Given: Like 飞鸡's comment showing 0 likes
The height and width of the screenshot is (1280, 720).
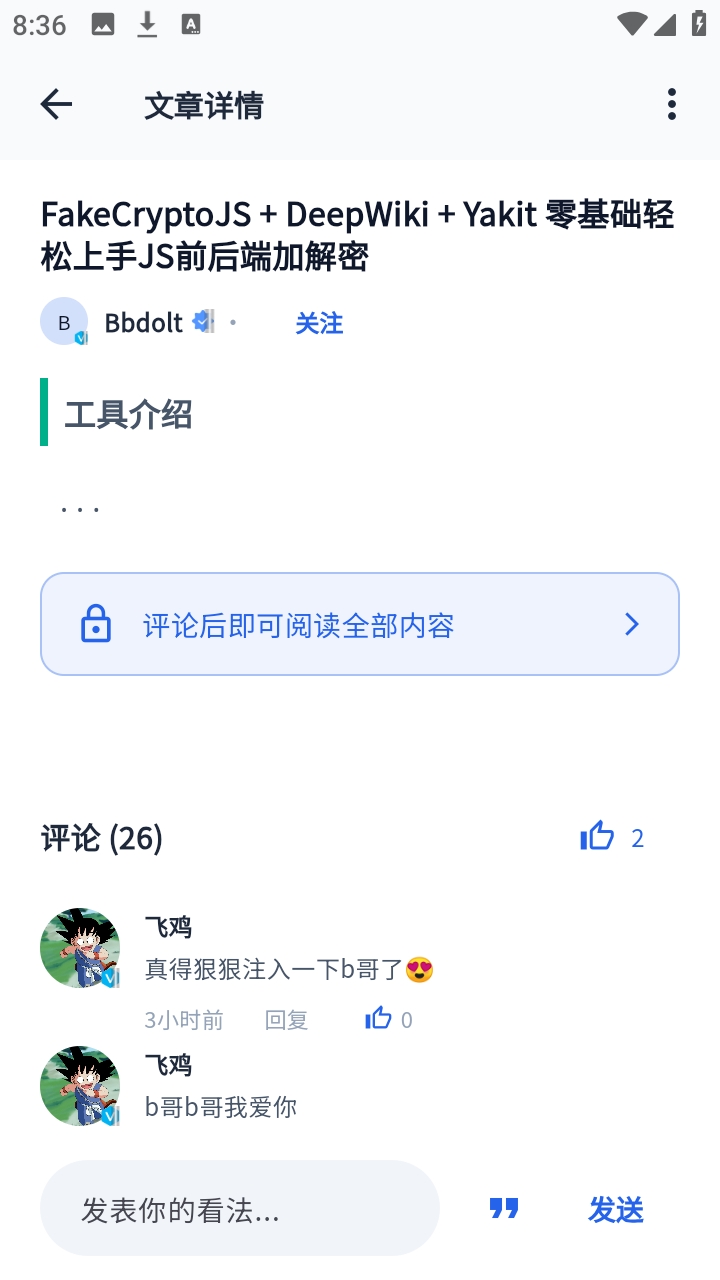Looking at the screenshot, I should (x=379, y=1018).
